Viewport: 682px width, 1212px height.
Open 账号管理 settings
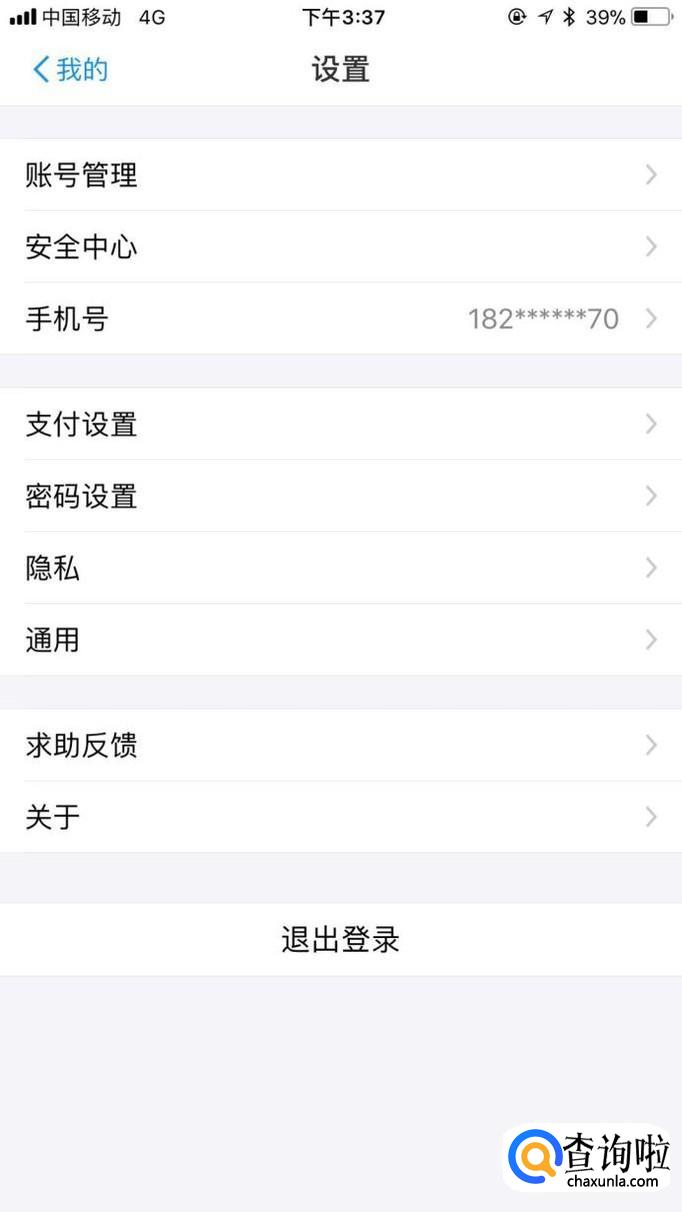(340, 176)
